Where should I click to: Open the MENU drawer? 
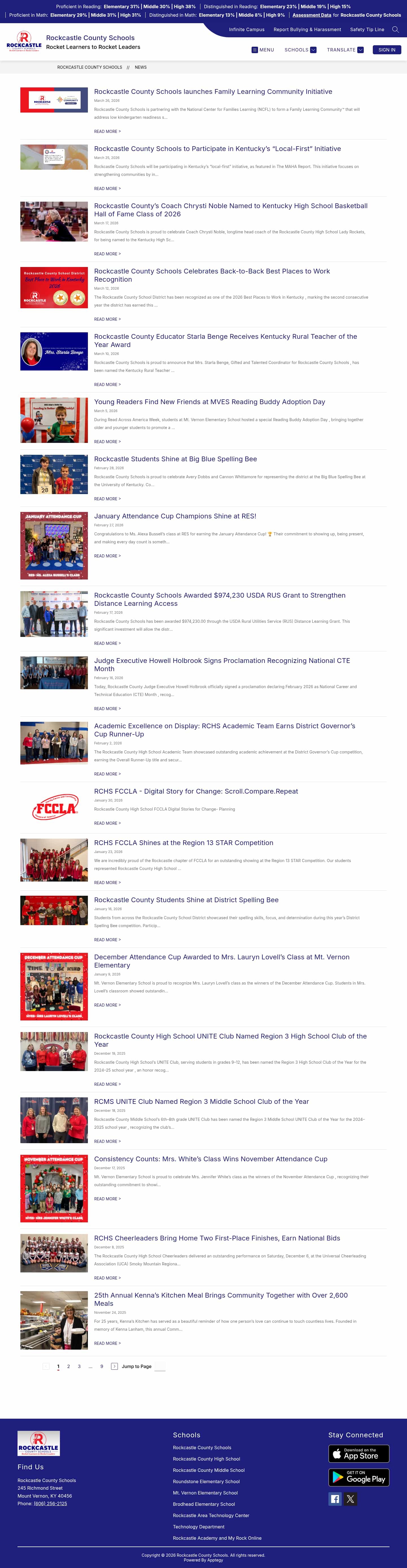pos(263,50)
